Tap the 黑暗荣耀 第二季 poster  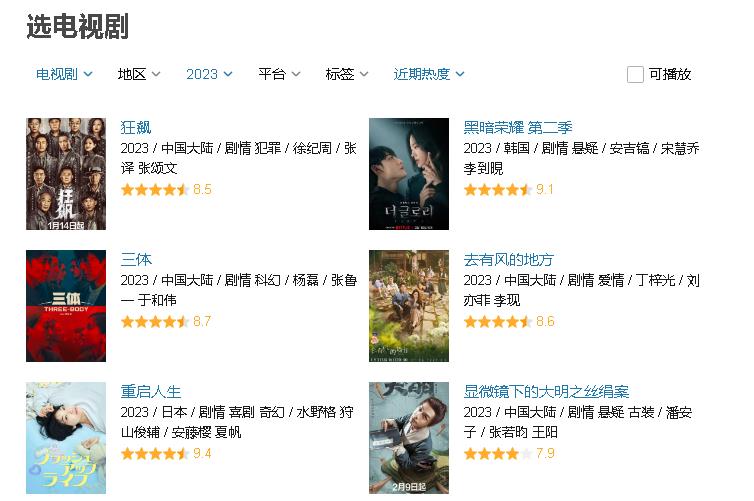point(409,174)
